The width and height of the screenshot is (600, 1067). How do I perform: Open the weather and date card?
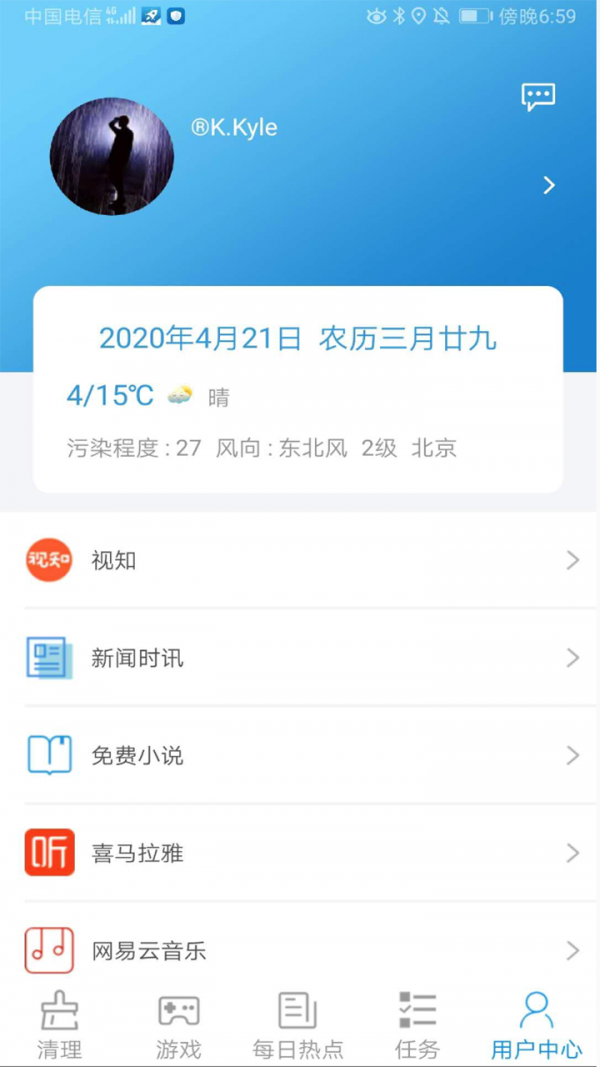click(298, 389)
